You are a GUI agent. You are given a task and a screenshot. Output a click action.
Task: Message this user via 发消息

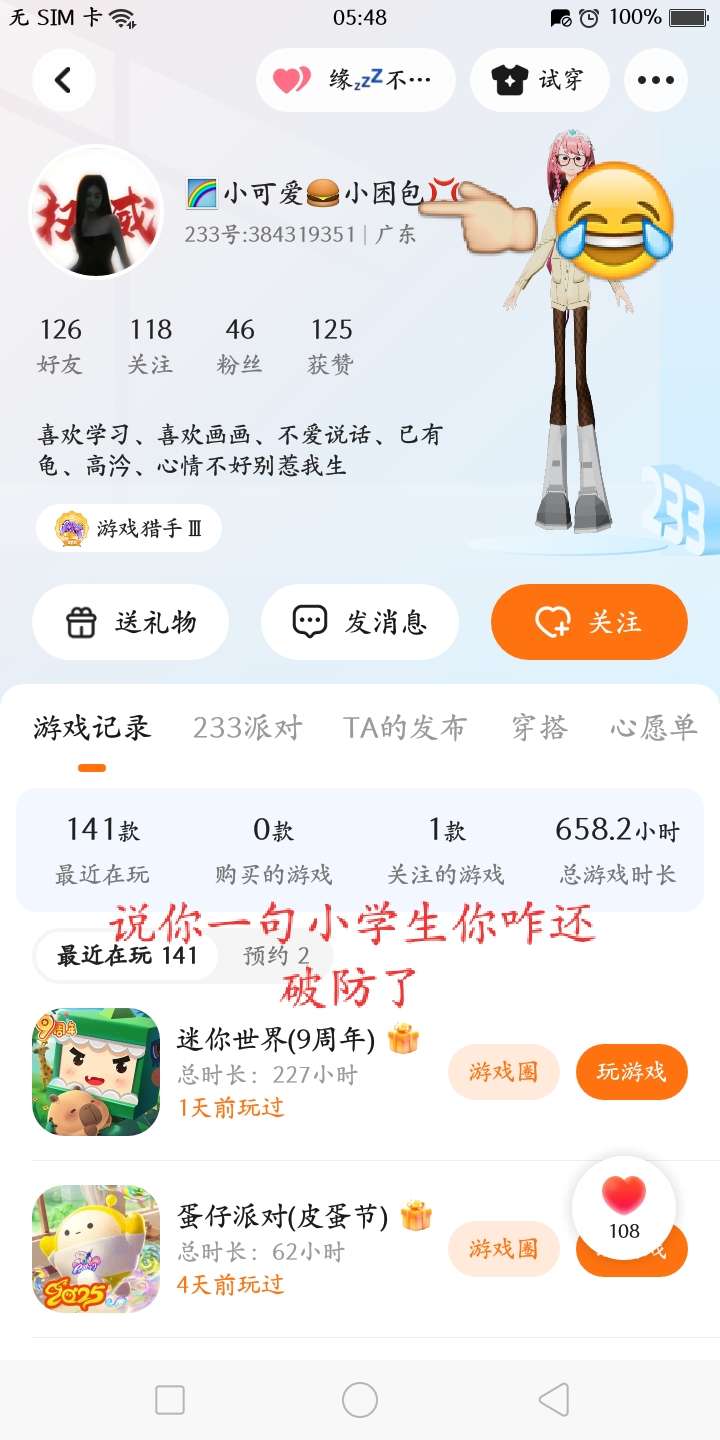(360, 622)
